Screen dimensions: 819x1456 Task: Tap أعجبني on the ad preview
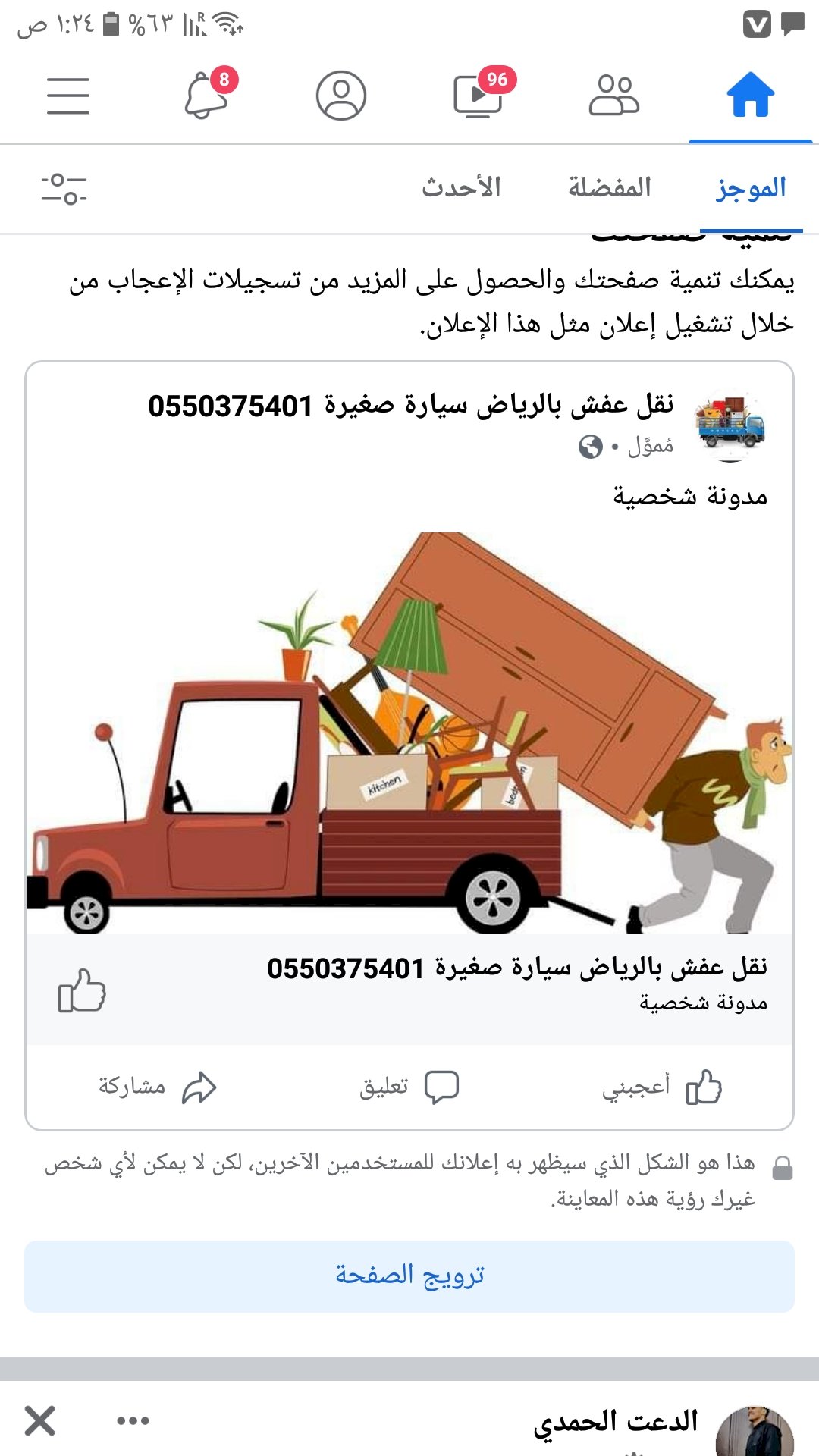pos(661,1087)
